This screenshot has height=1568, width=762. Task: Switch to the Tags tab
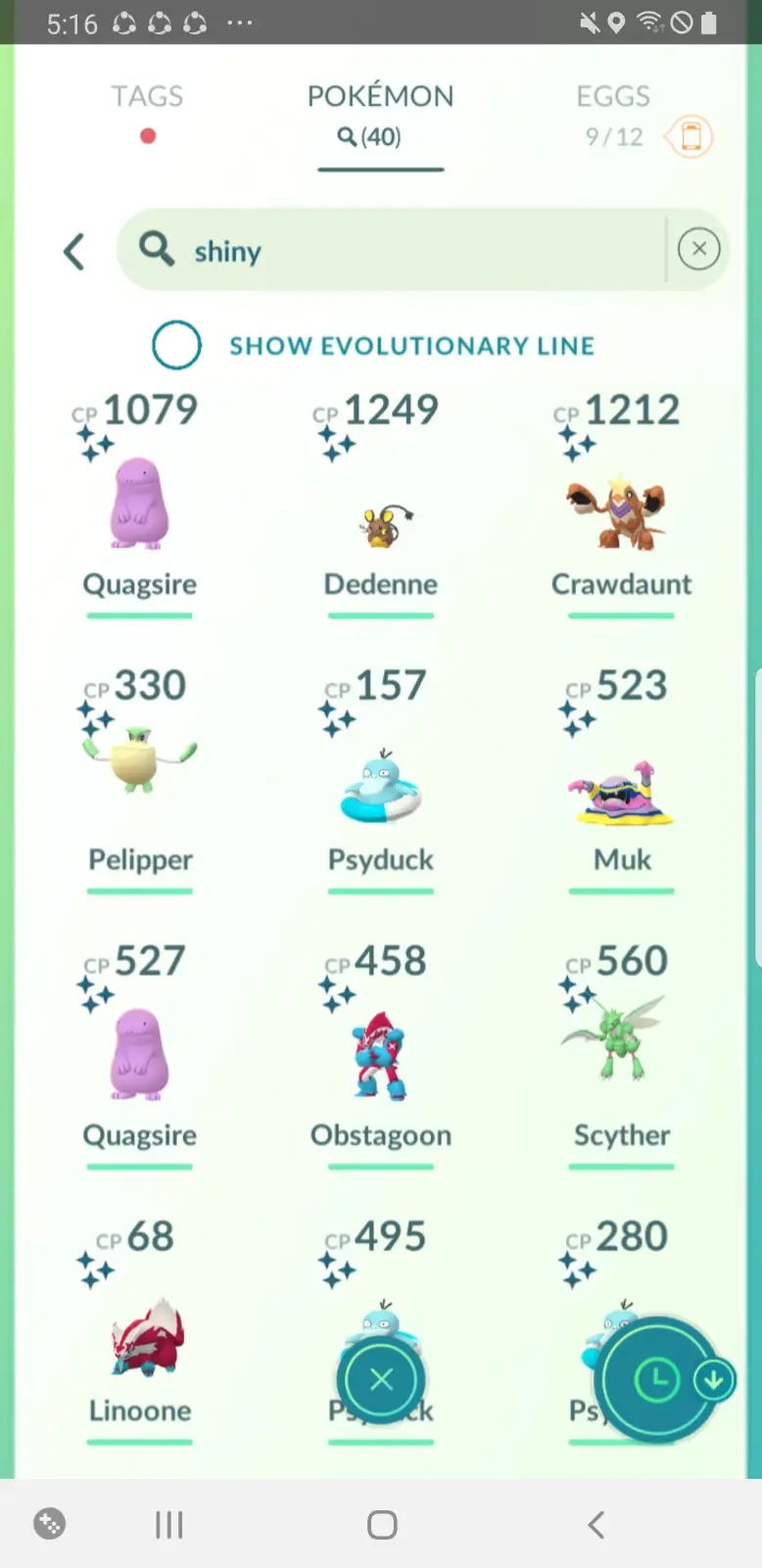pyautogui.click(x=147, y=97)
